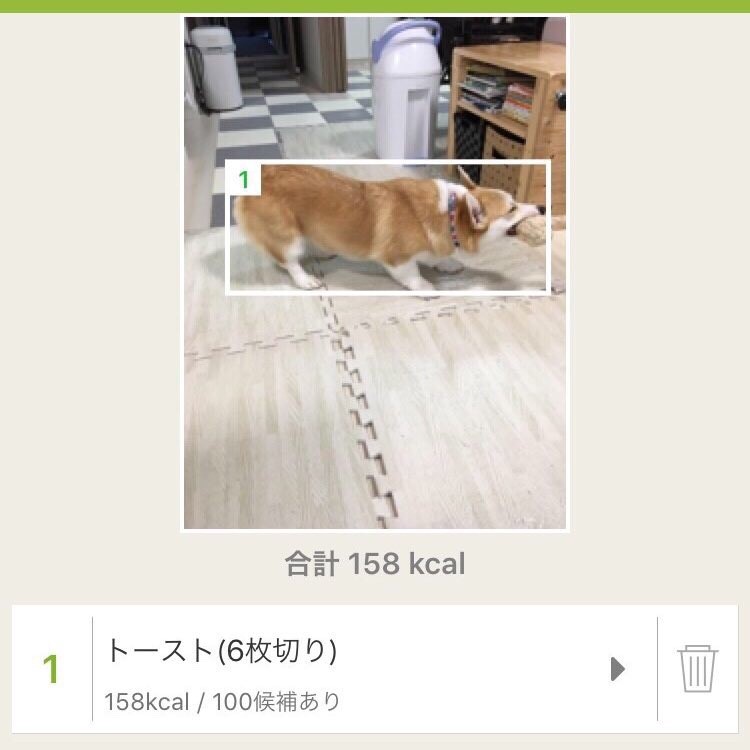
Task: Delete the トースト entry with the trash icon
Action: point(697,668)
